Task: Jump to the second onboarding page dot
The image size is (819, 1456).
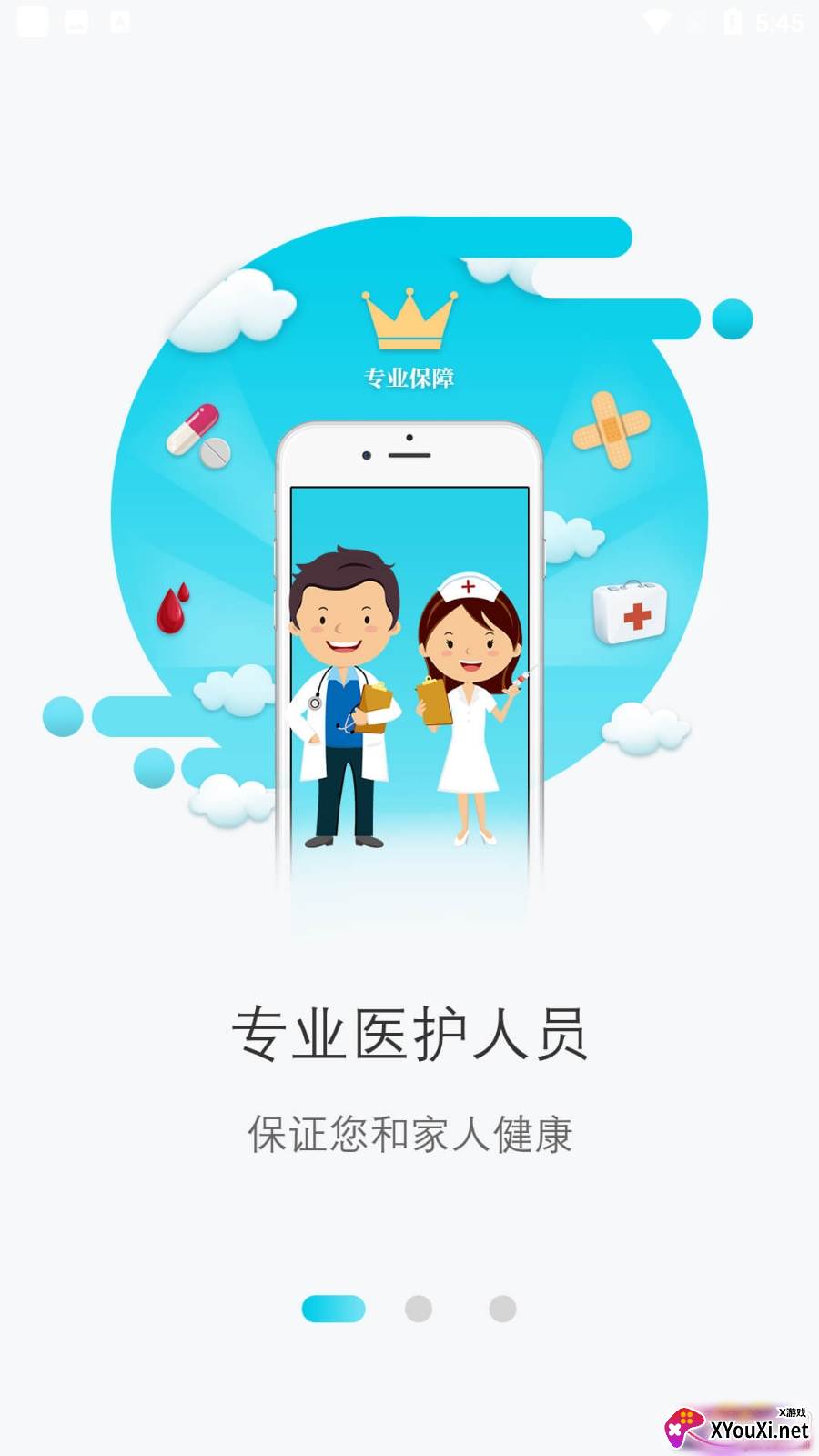Action: pos(419,1309)
